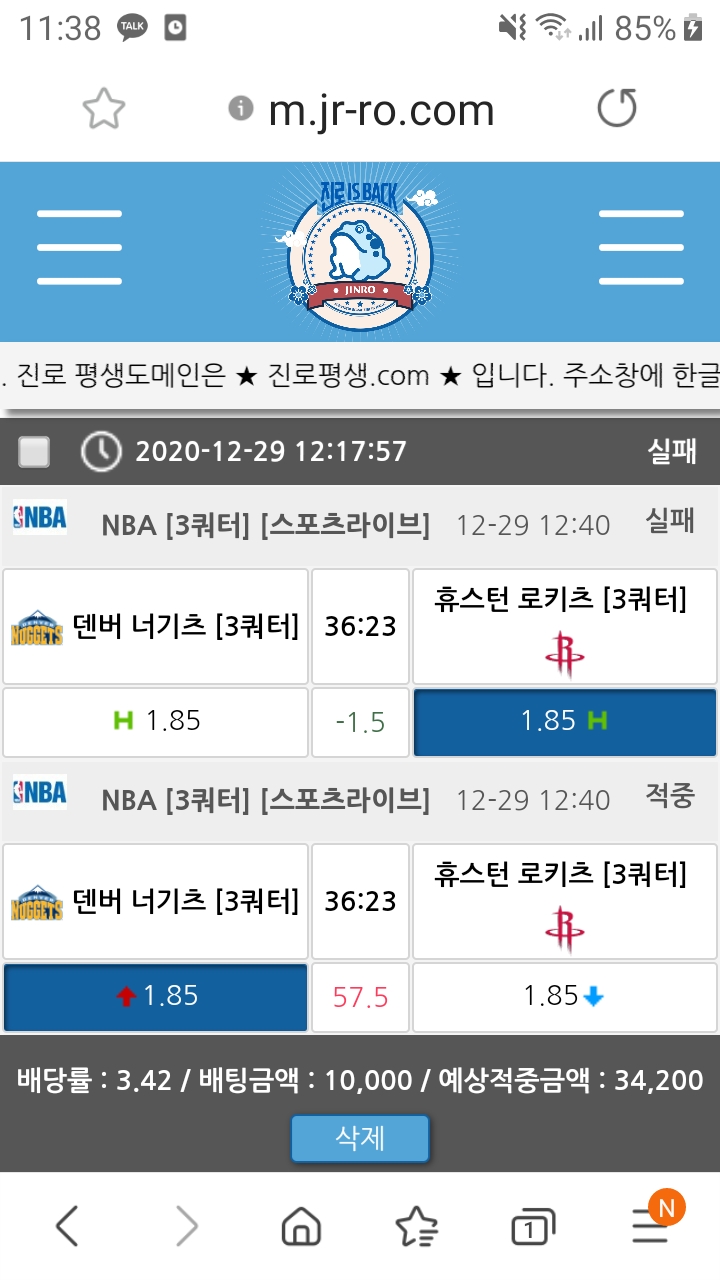720x1280 pixels.
Task: Open the browser home page
Action: point(301,1226)
